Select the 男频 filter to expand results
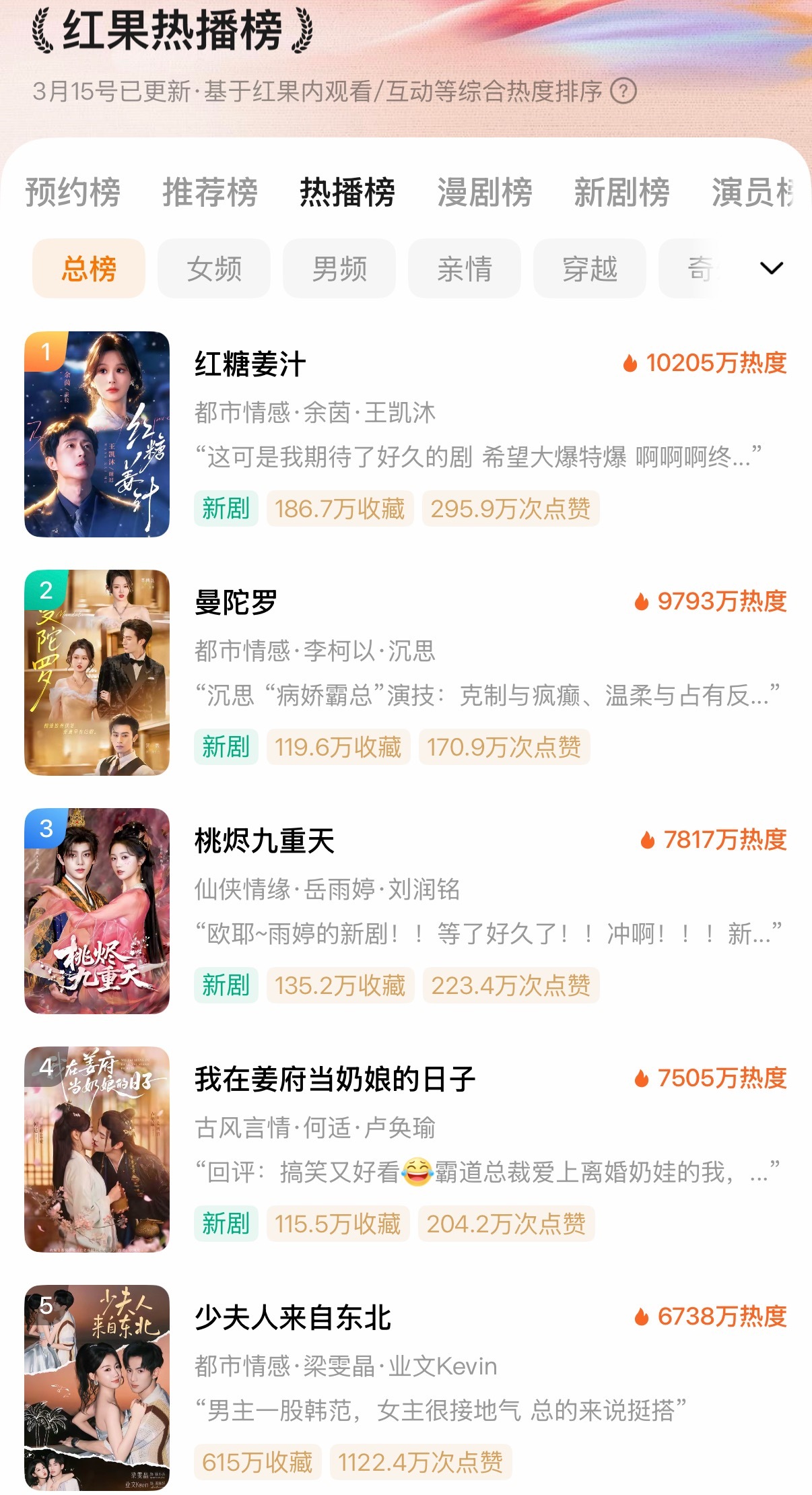812x1495 pixels. pos(339,268)
